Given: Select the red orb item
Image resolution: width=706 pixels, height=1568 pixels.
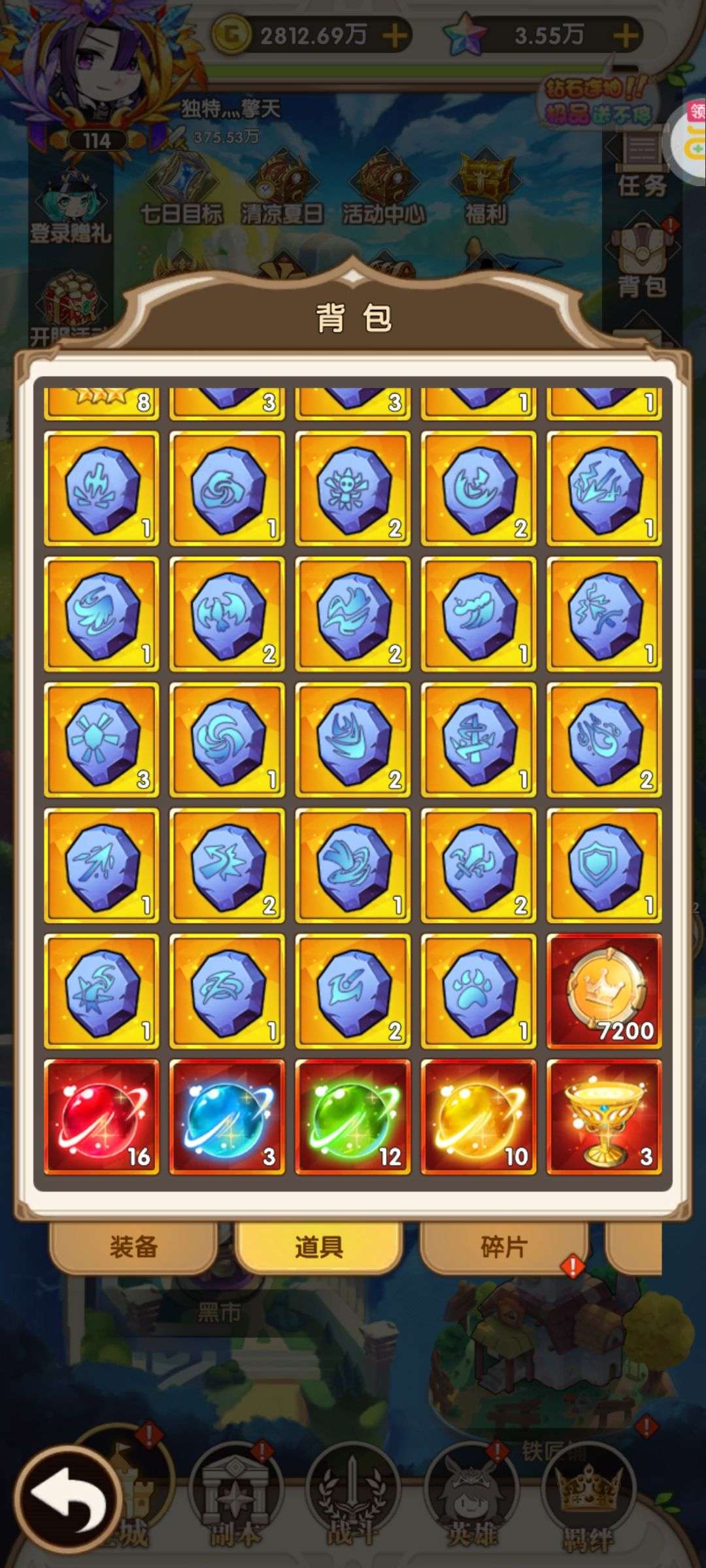Looking at the screenshot, I should (x=101, y=1117).
